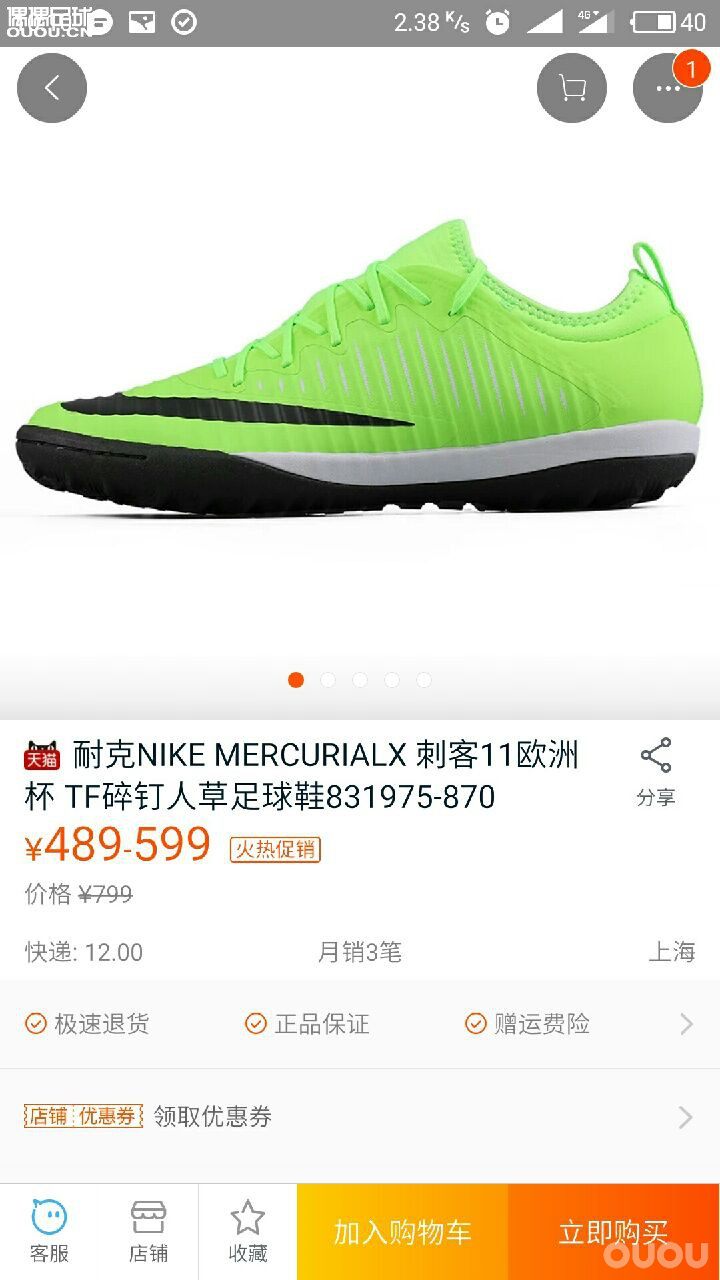Image resolution: width=720 pixels, height=1280 pixels.
Task: Expand the coupon section chevron
Action: [684, 1117]
